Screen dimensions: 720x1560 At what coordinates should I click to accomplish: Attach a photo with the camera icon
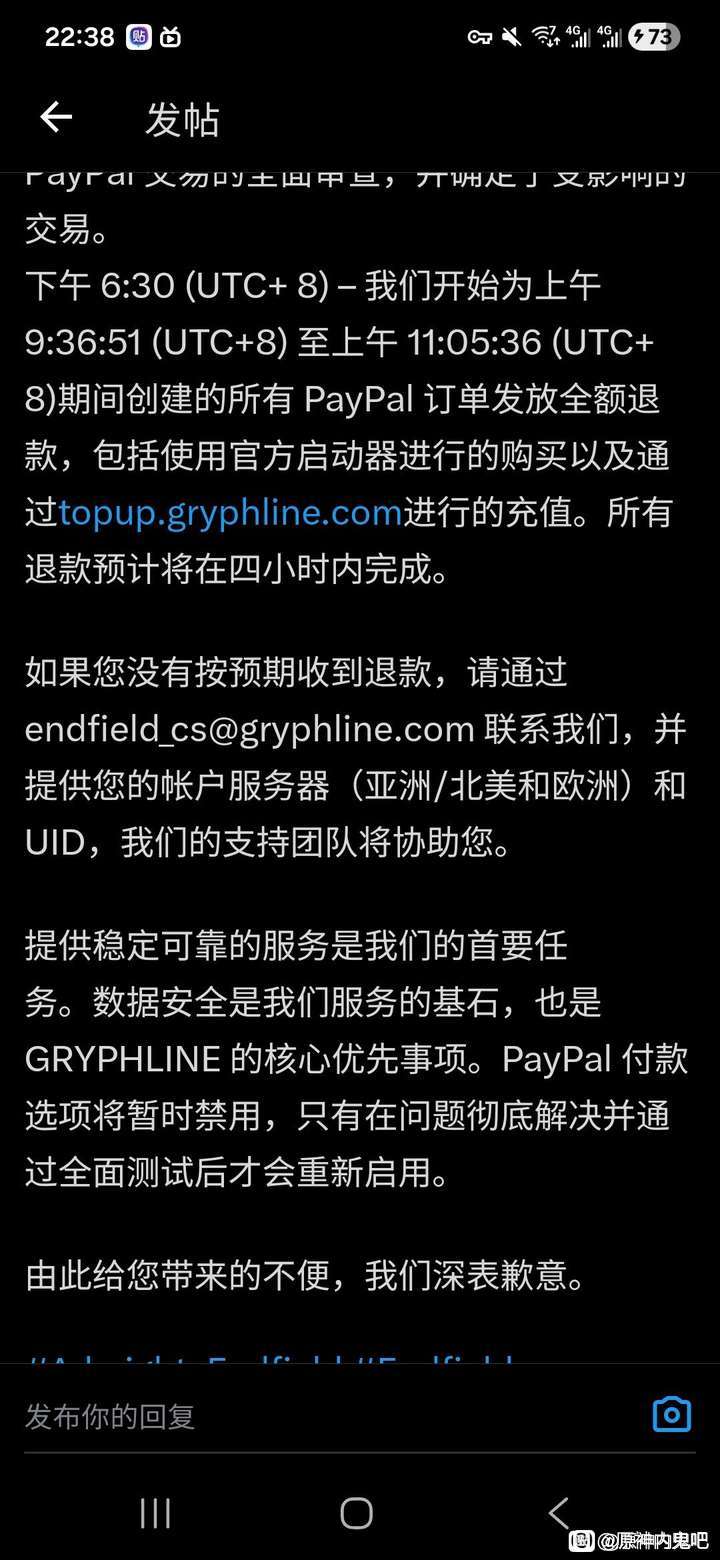671,1415
